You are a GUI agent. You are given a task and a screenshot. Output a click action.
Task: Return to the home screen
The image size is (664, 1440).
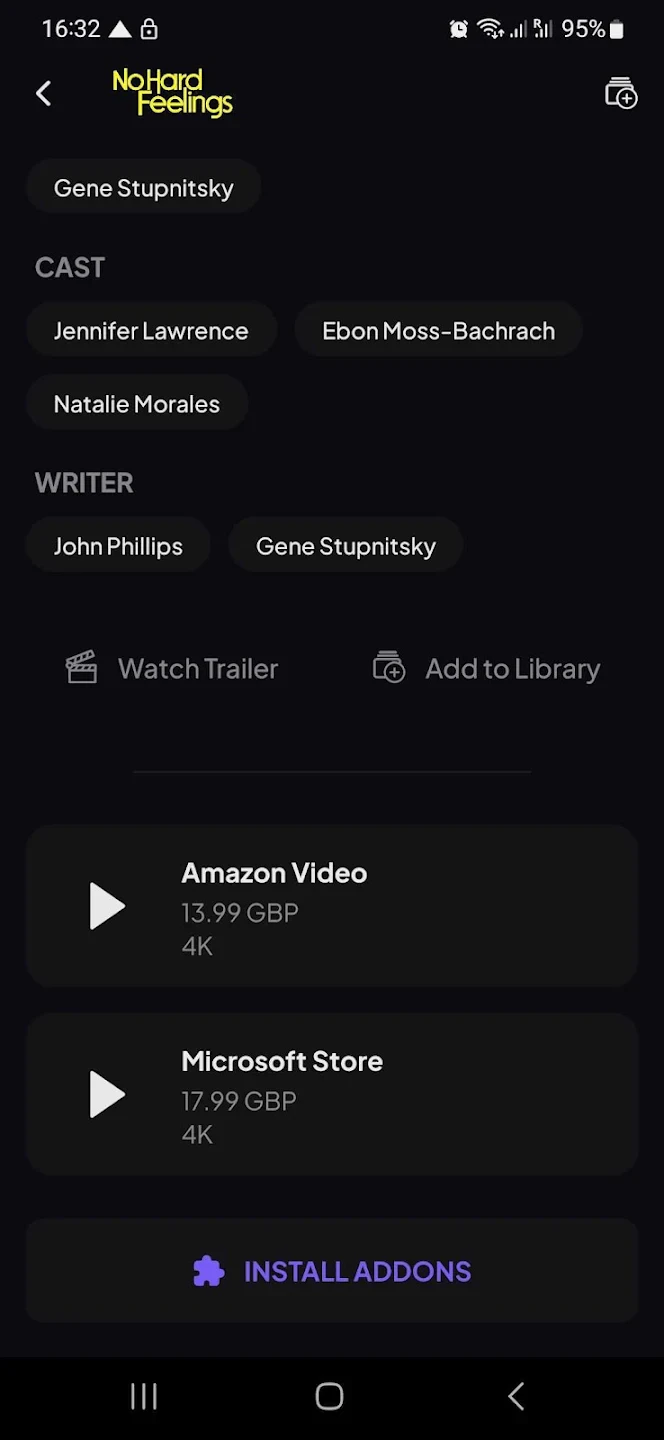coord(330,1397)
